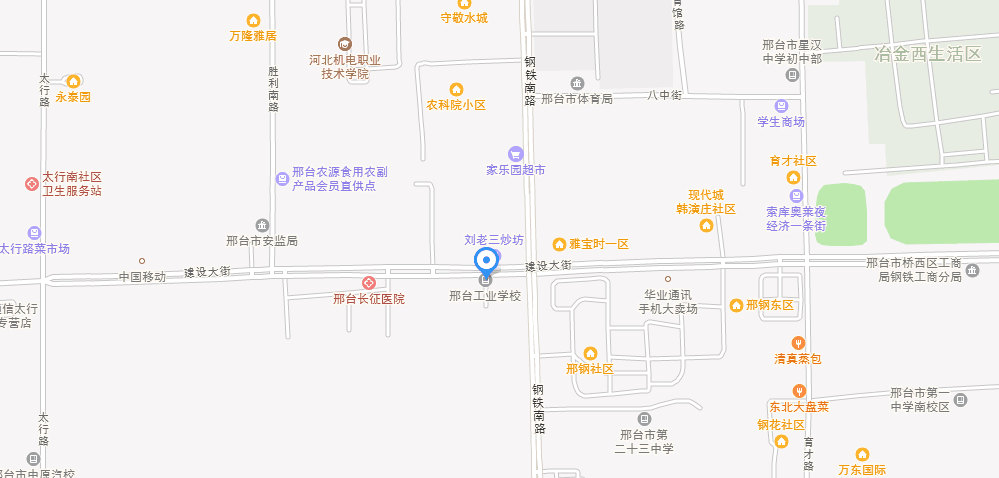Open the 东北大盘菜 restaurant marker

(x=799, y=391)
